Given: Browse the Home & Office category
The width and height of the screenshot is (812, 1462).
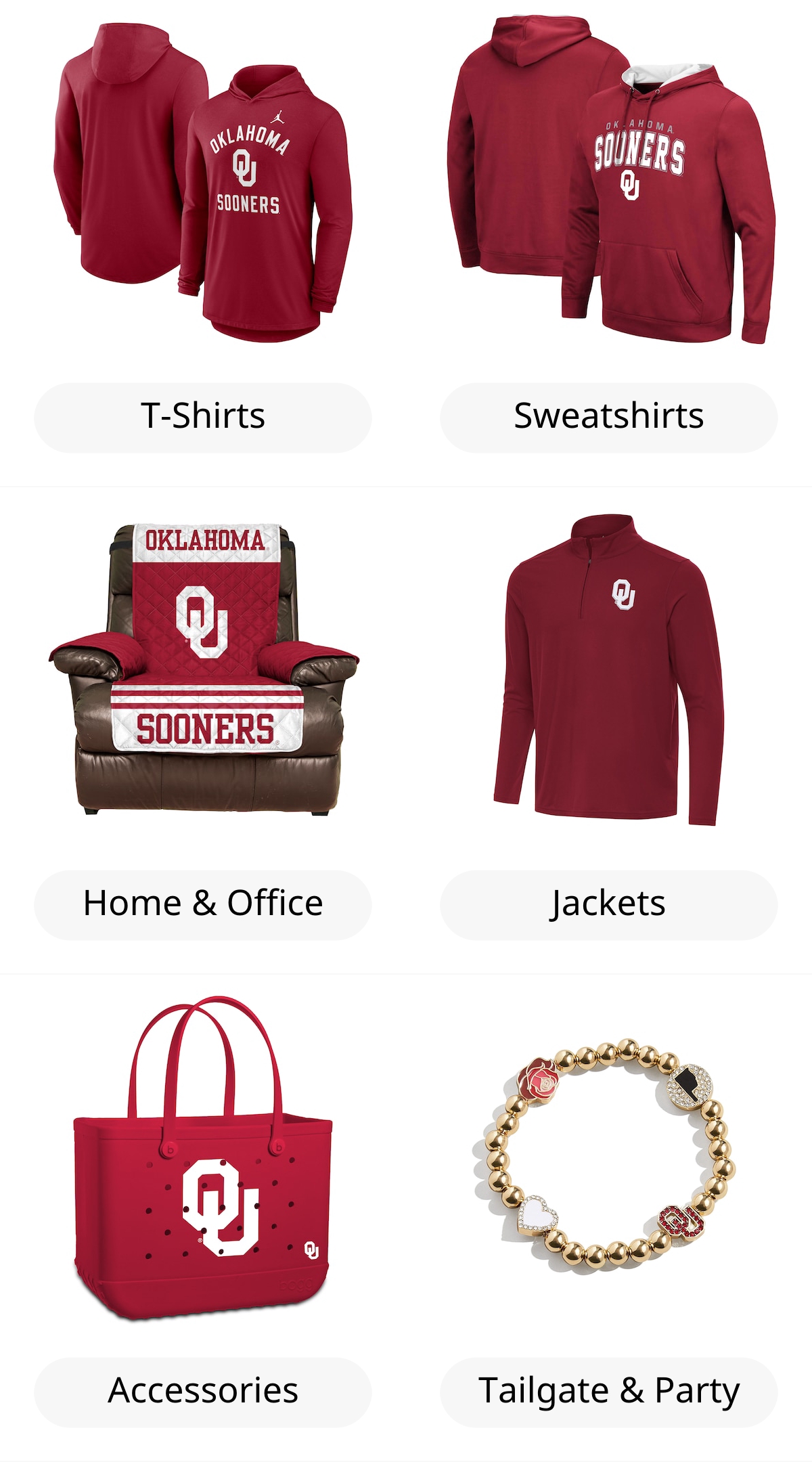Looking at the screenshot, I should point(203,904).
